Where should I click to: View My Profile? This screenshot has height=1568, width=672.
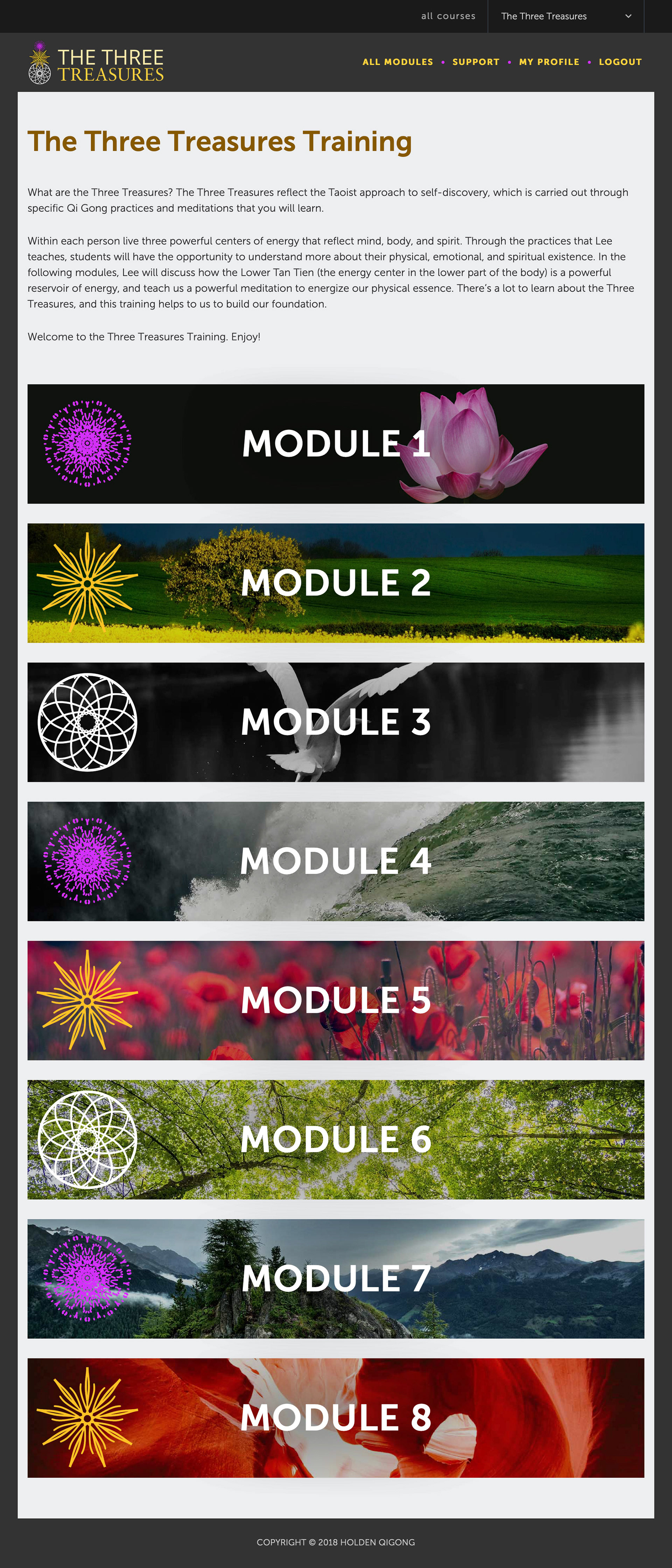pos(548,62)
